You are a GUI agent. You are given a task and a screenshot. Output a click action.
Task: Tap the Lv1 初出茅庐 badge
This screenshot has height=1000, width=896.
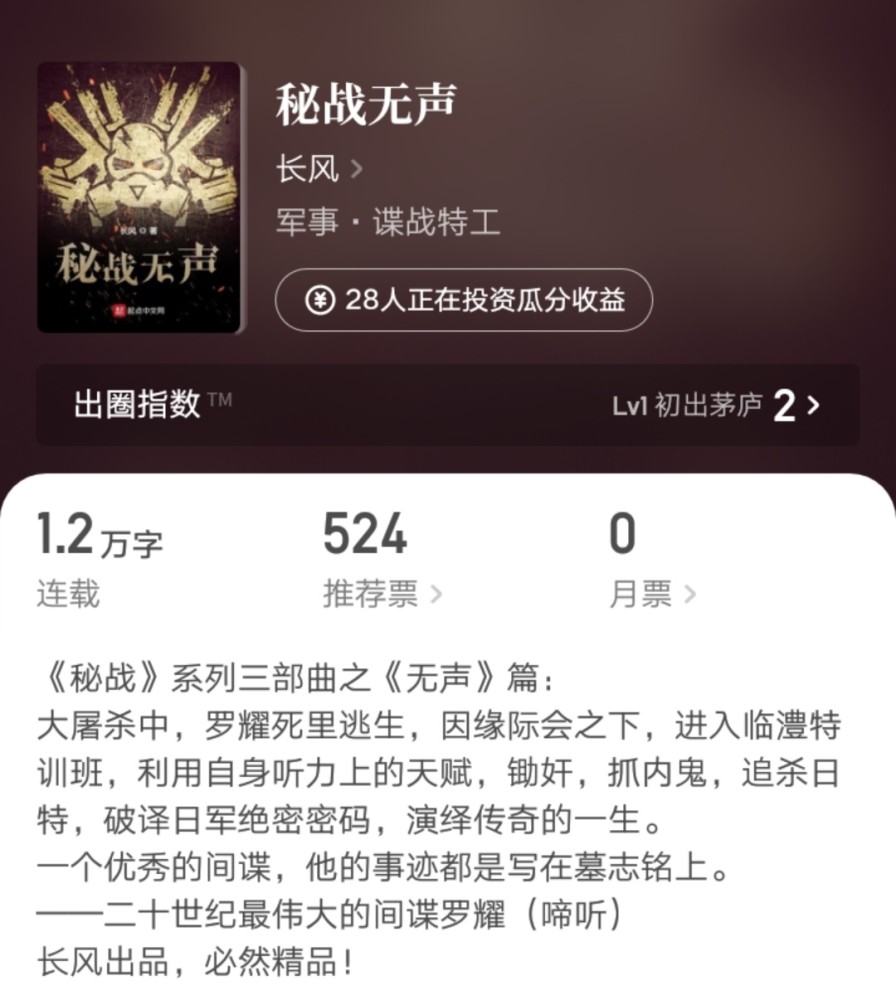pyautogui.click(x=687, y=404)
